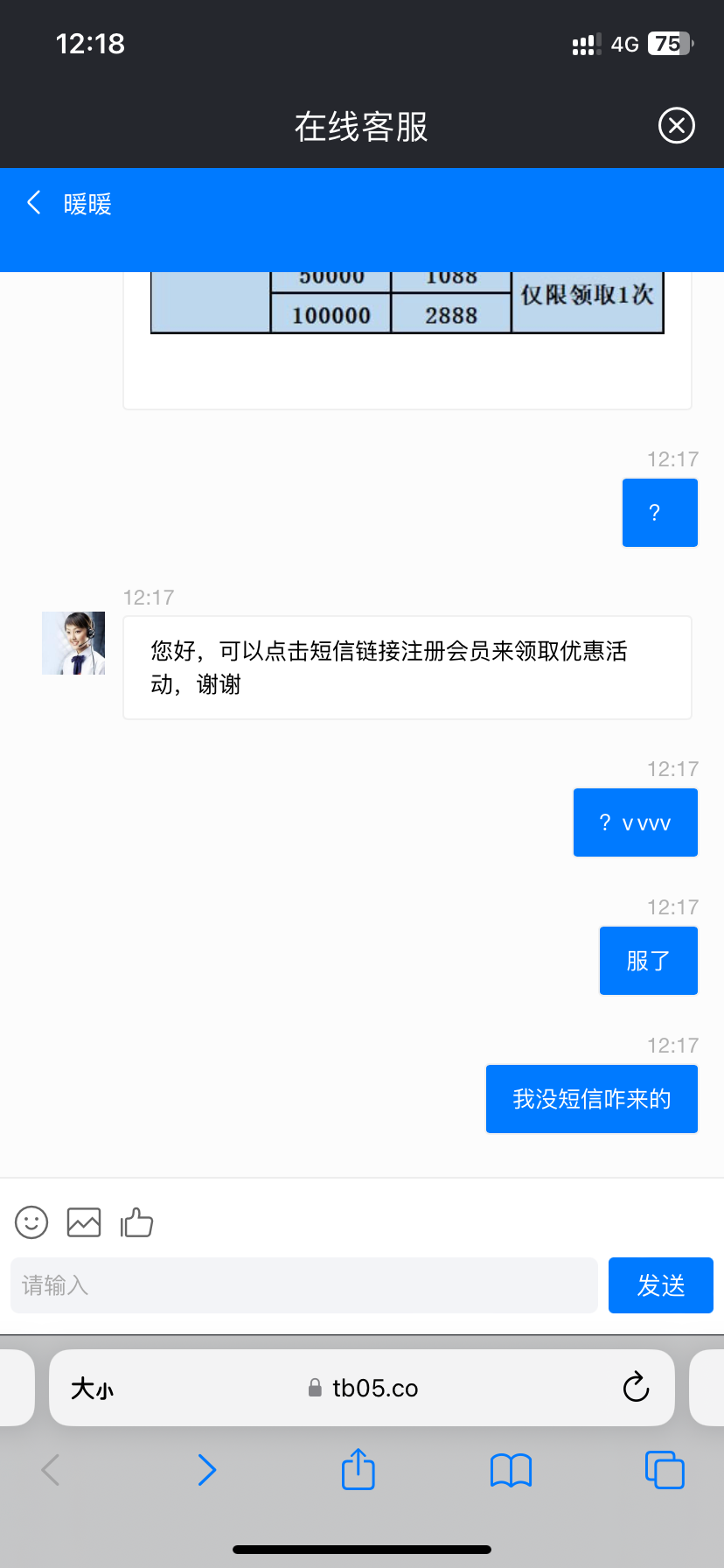Open the emoji picker
The image size is (724, 1568).
click(31, 1222)
